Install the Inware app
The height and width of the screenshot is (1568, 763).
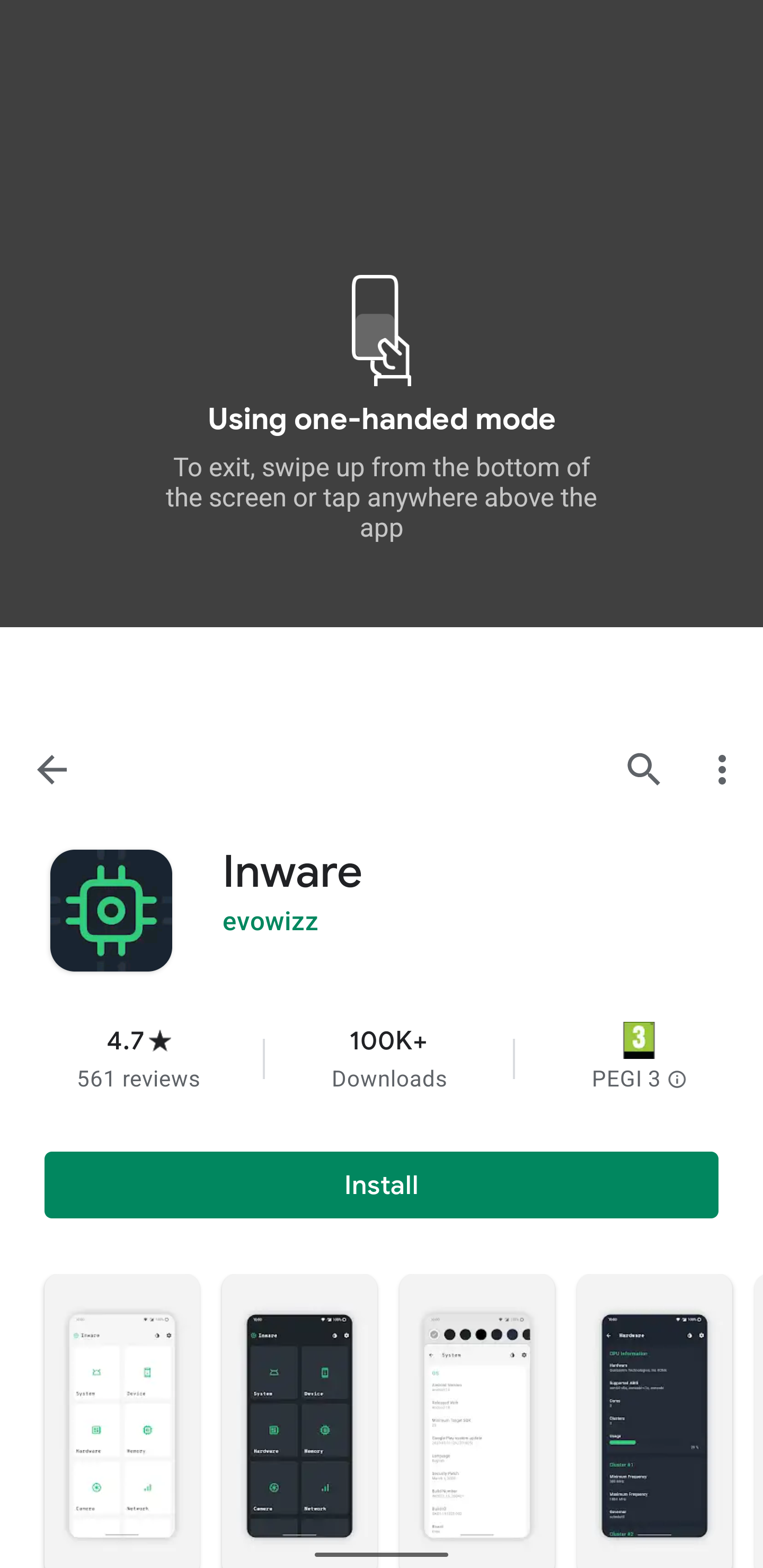[x=381, y=1184]
